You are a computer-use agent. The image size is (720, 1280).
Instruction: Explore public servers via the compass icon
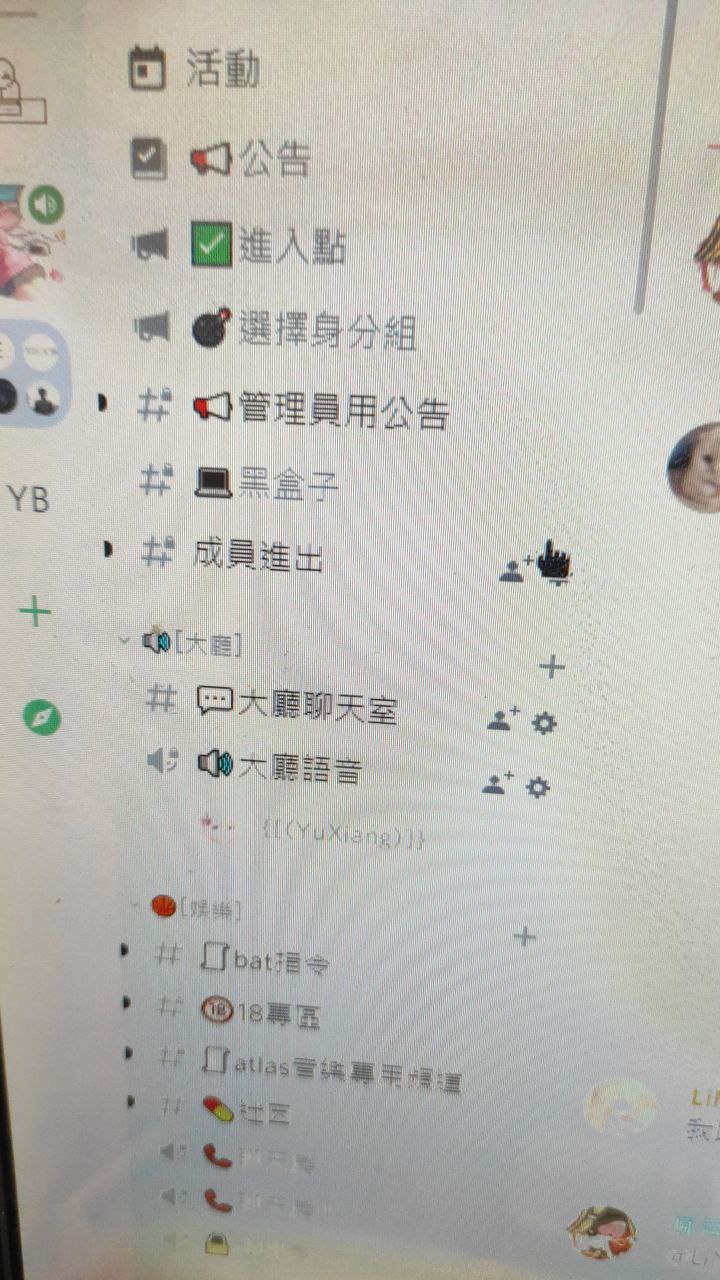pyautogui.click(x=42, y=717)
